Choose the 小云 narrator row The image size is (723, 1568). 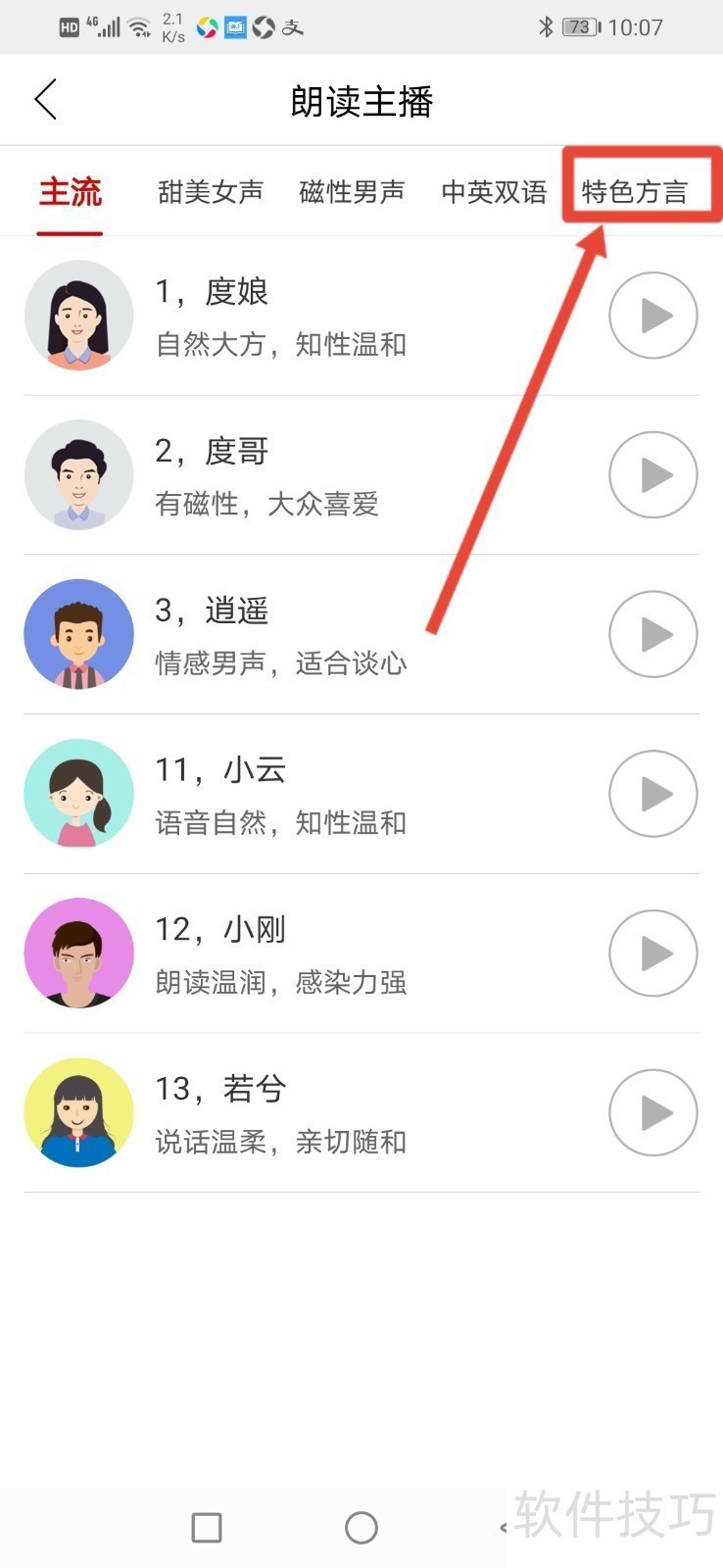(294, 794)
